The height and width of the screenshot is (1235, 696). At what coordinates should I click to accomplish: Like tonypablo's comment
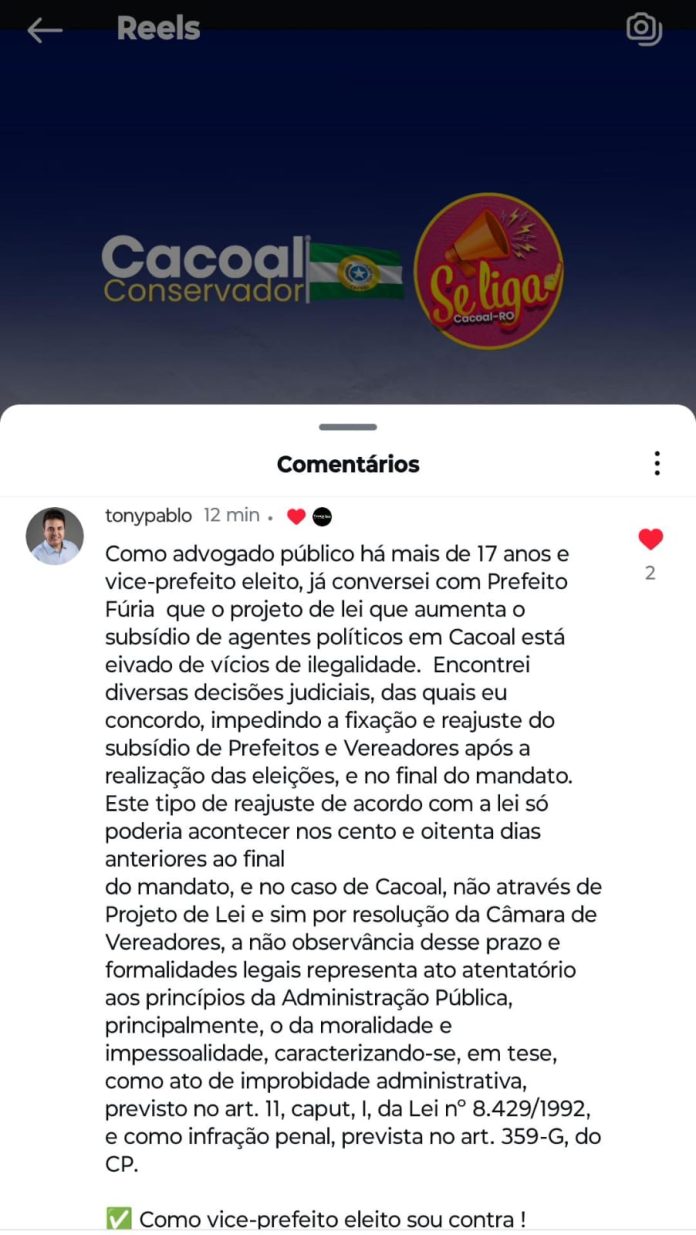point(650,540)
